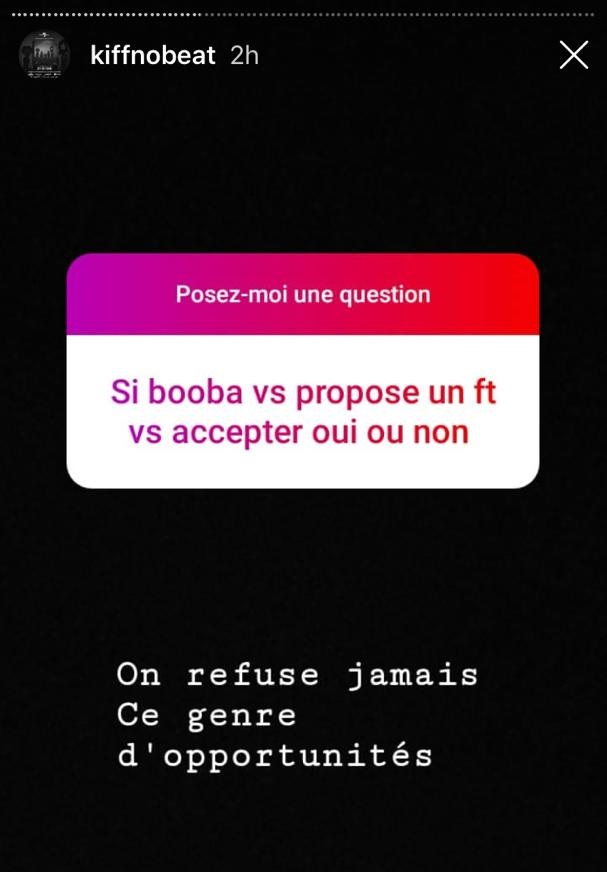Tap the kiffnobeat username
Viewport: 607px width, 872px height.
153,55
